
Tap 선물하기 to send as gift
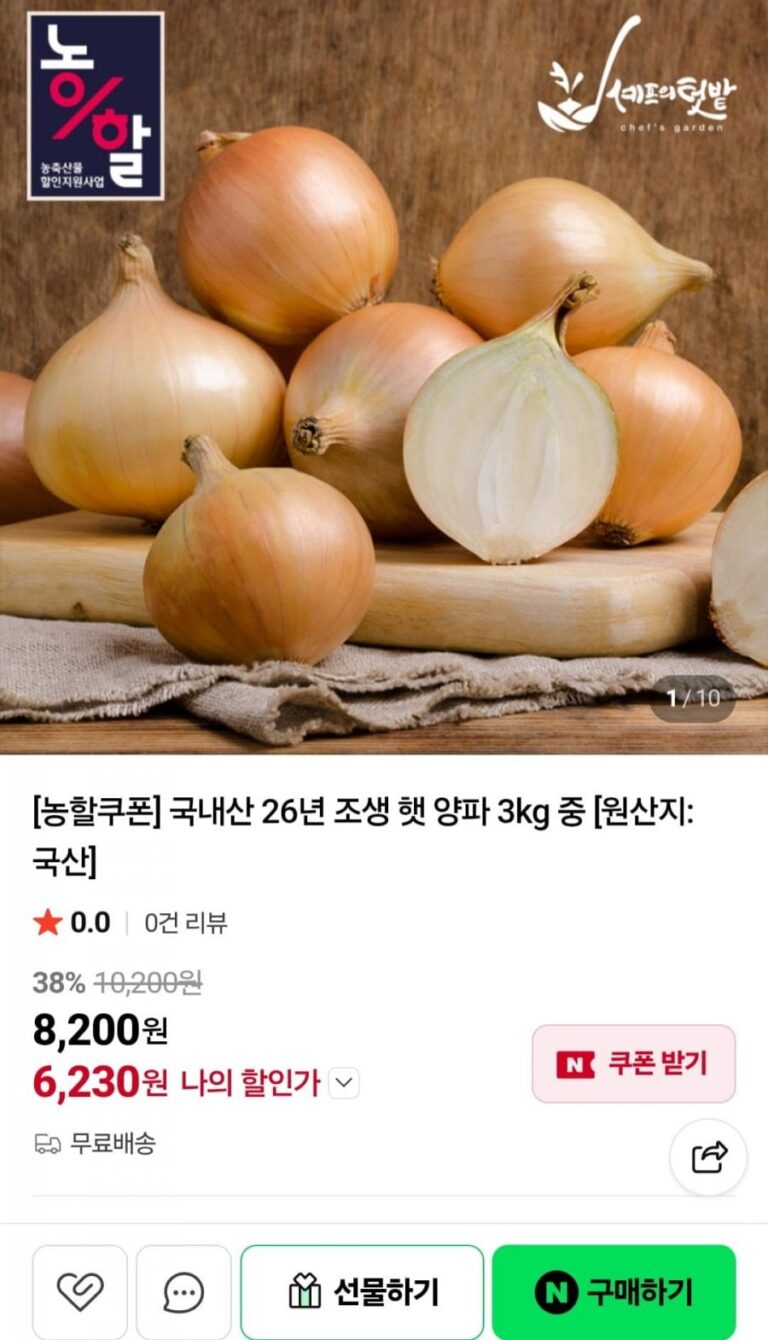(x=362, y=1292)
